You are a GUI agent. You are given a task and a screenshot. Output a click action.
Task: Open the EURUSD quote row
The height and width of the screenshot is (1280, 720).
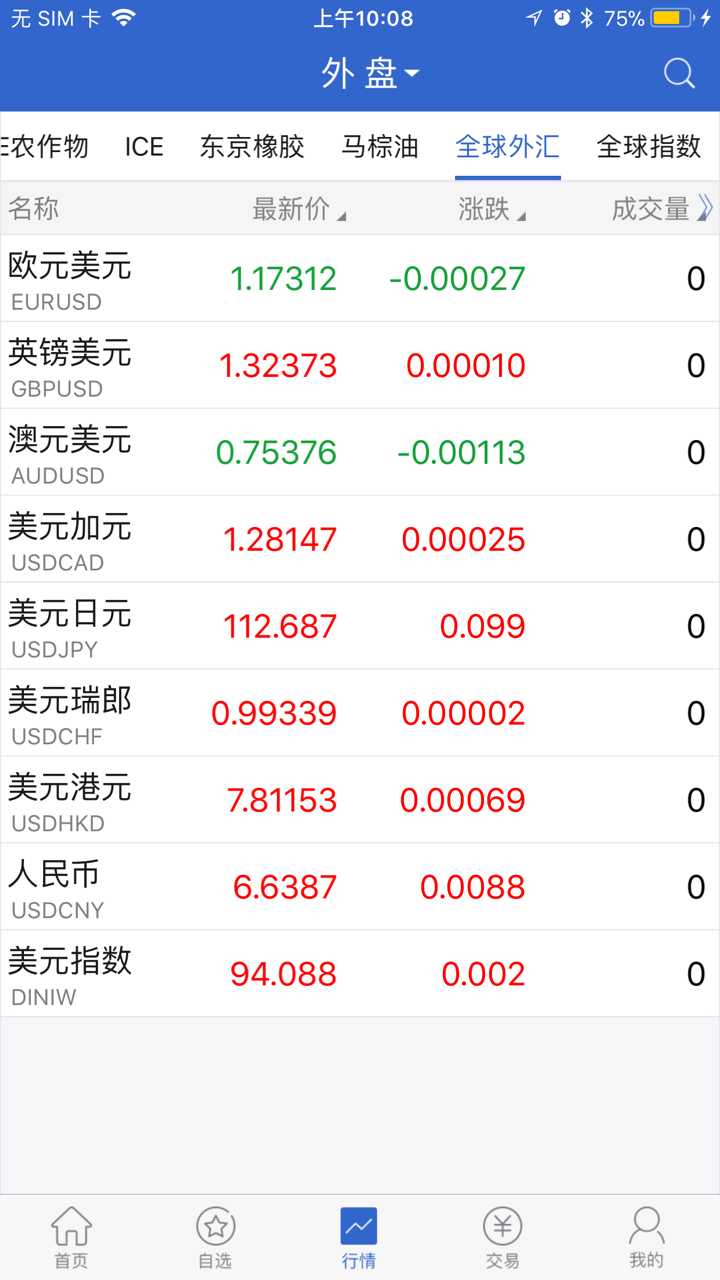point(360,279)
